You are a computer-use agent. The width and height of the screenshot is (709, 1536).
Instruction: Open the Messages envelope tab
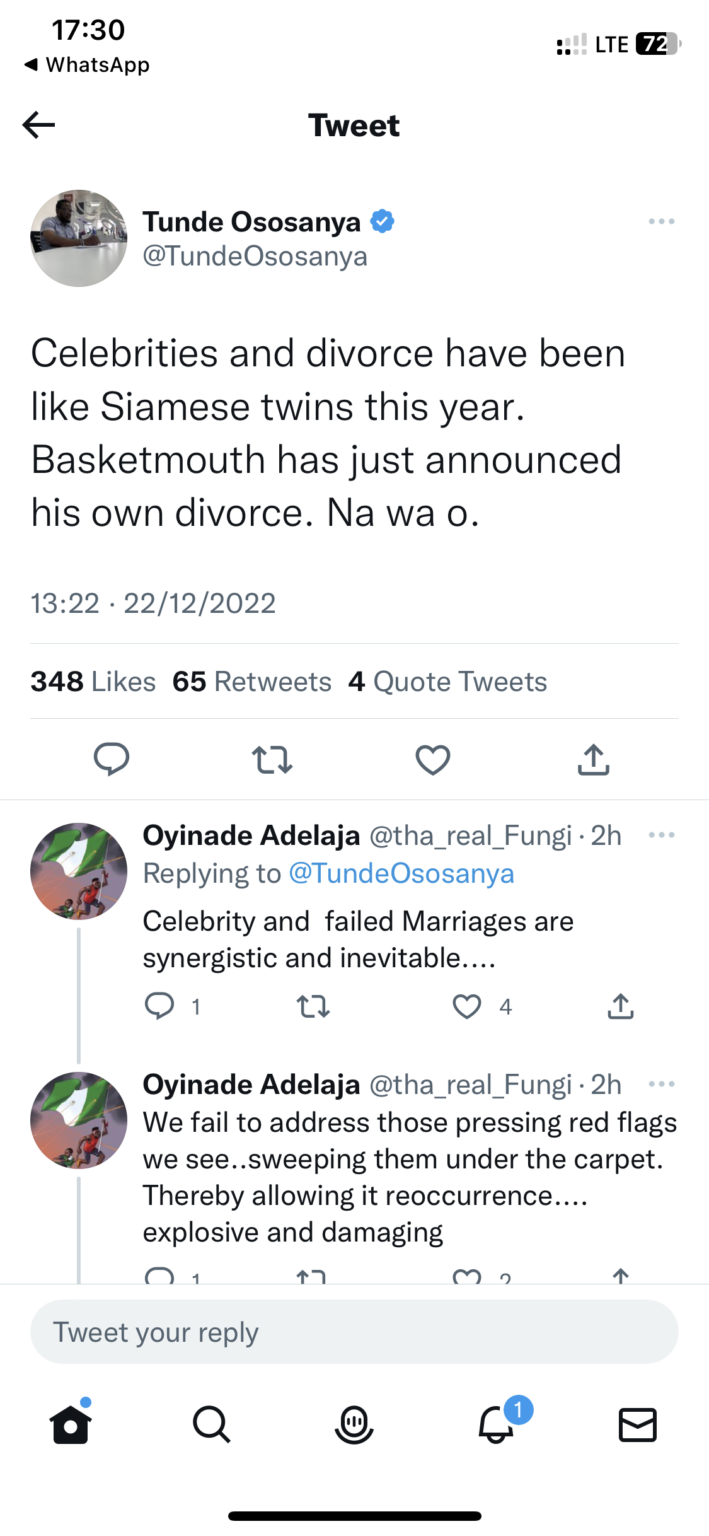click(638, 1425)
